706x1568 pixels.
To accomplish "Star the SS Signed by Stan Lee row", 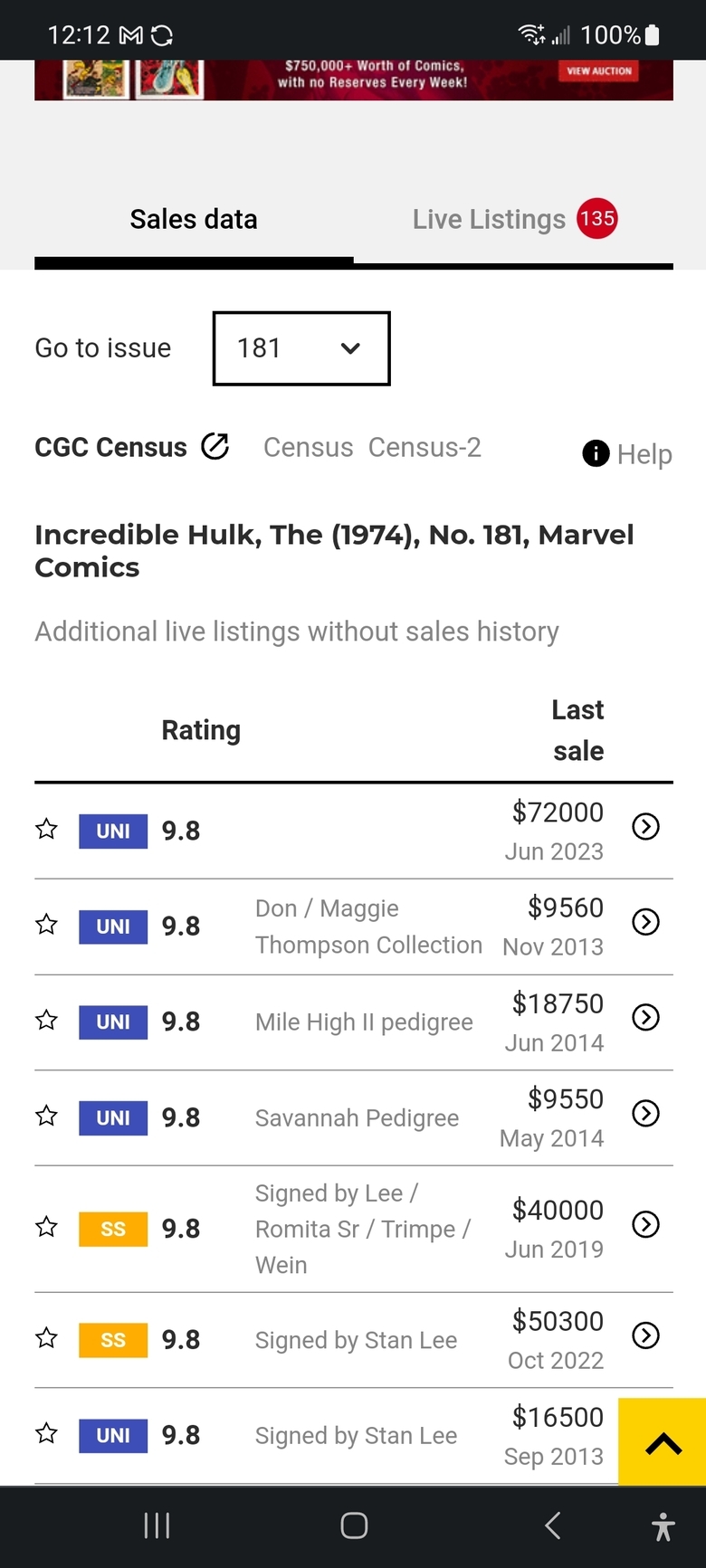I will pos(46,1338).
